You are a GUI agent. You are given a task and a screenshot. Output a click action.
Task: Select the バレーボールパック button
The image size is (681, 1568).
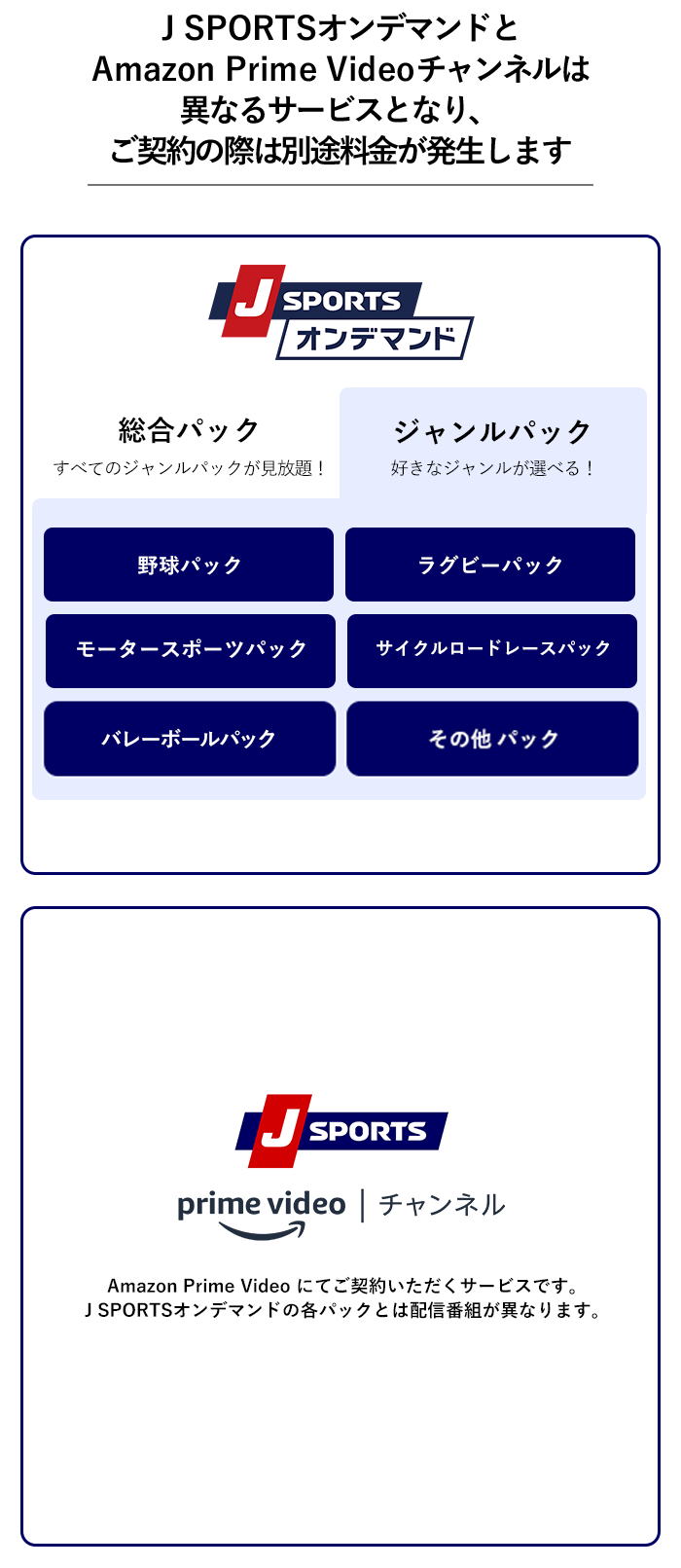pos(190,739)
